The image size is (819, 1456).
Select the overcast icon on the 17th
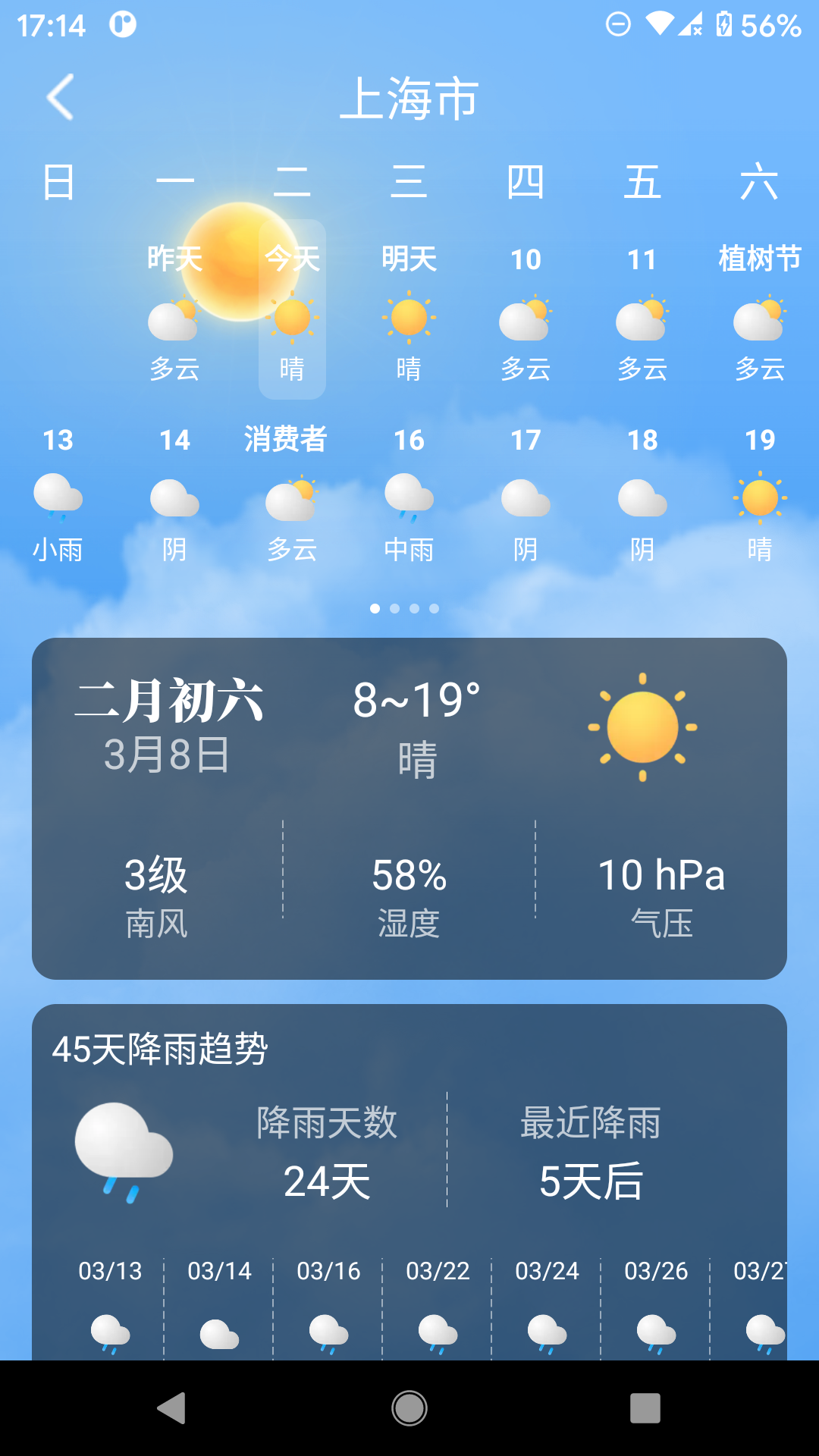[x=526, y=498]
